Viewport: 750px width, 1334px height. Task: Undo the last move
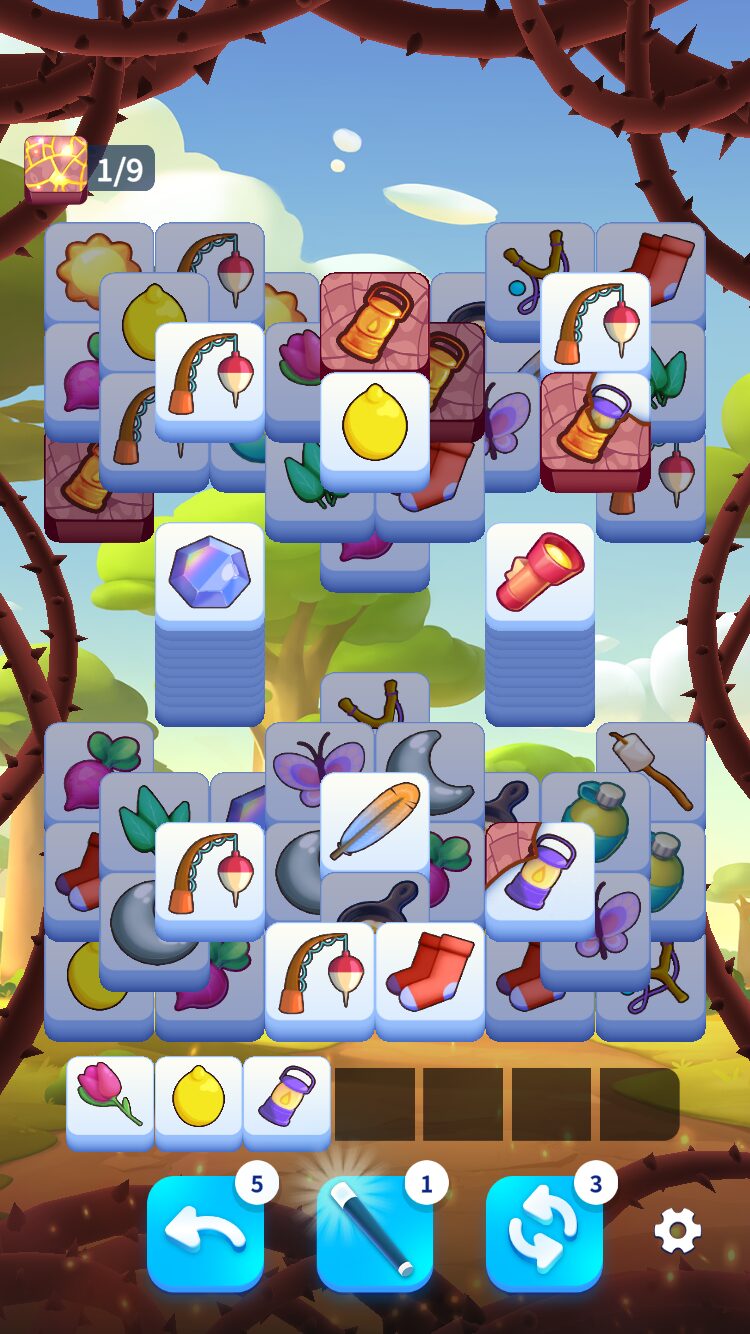point(205,1233)
